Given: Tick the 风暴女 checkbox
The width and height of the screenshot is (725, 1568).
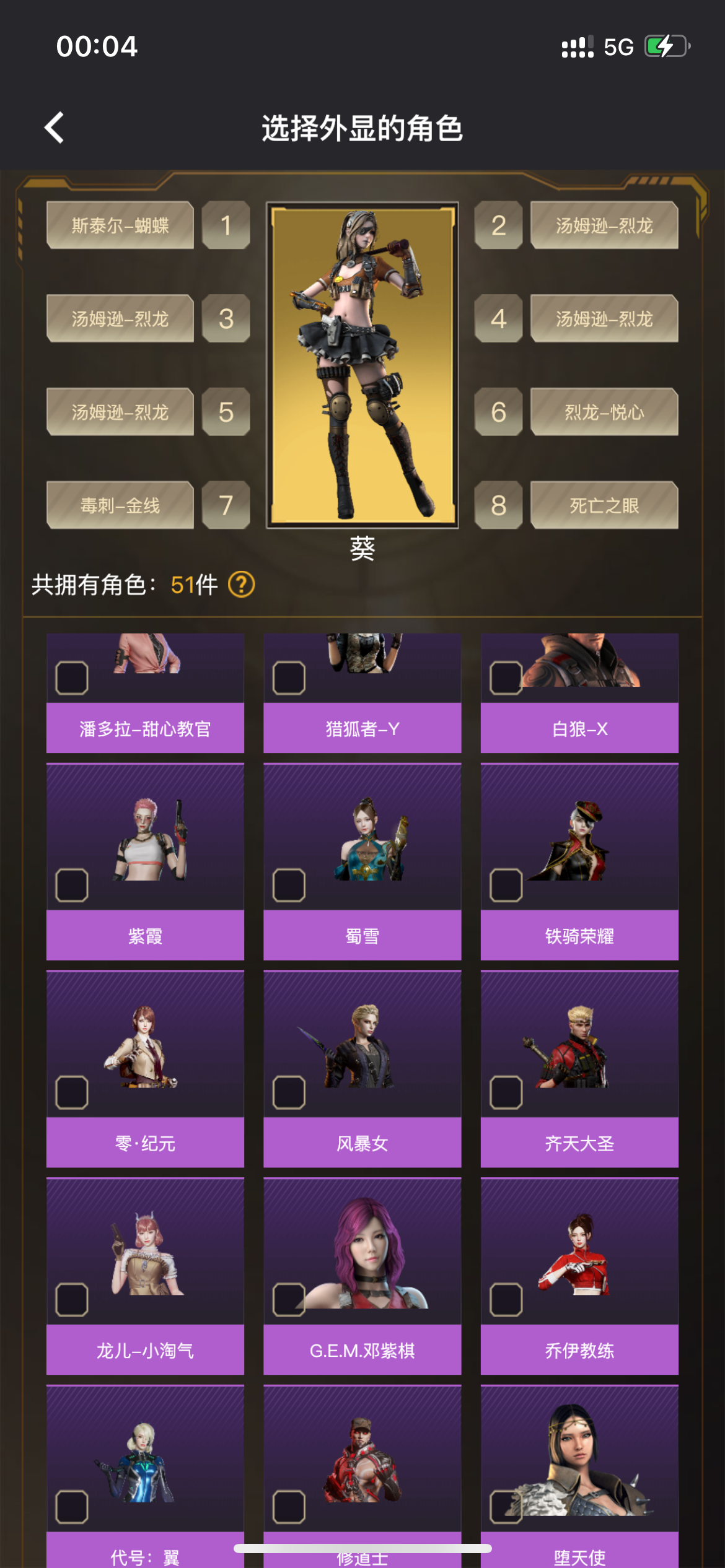Looking at the screenshot, I should (x=289, y=1092).
